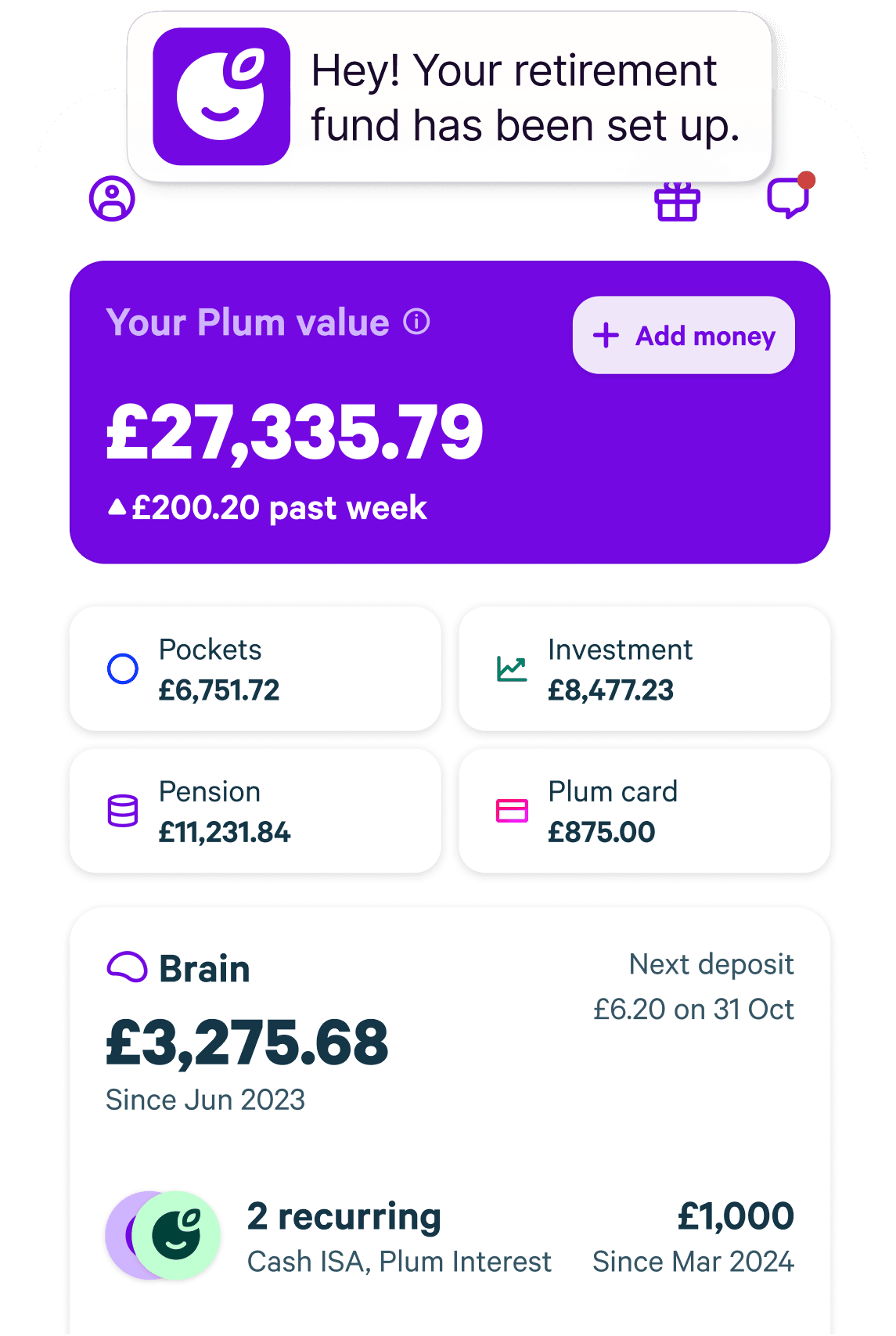Open the Pension account showing £11,231.84

[254, 812]
